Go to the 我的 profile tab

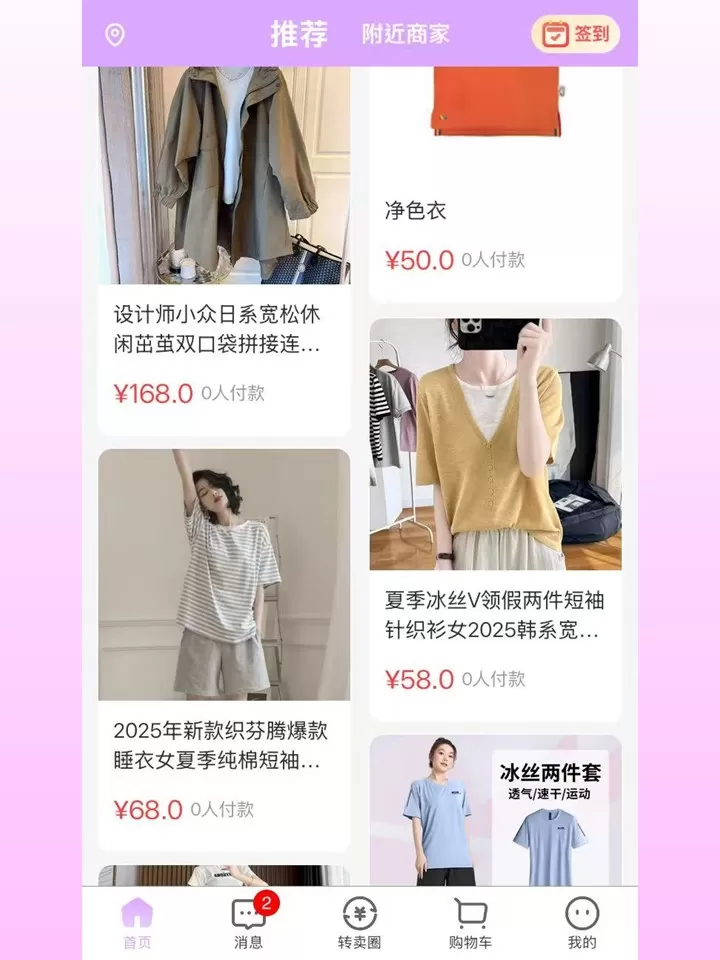point(582,924)
